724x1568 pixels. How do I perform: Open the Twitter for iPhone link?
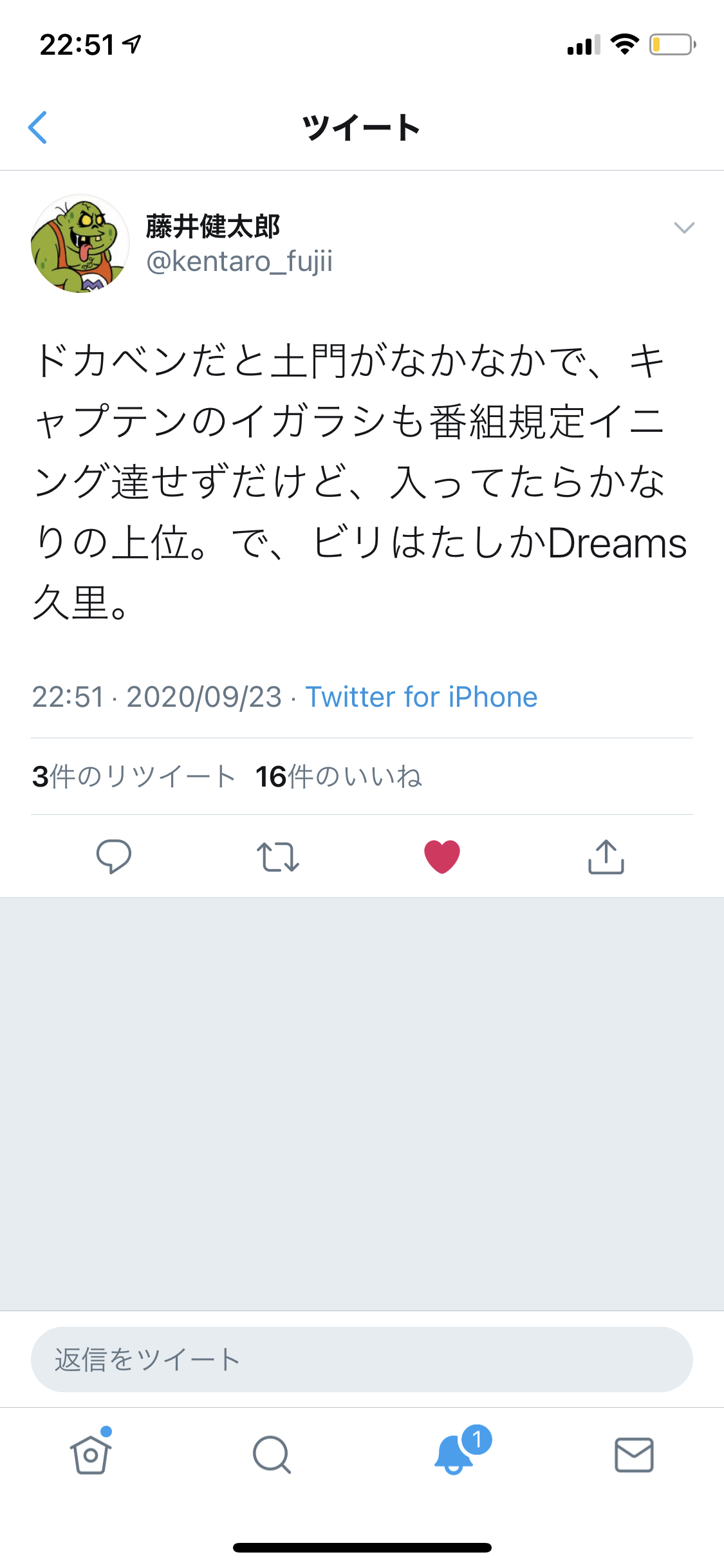[421, 697]
